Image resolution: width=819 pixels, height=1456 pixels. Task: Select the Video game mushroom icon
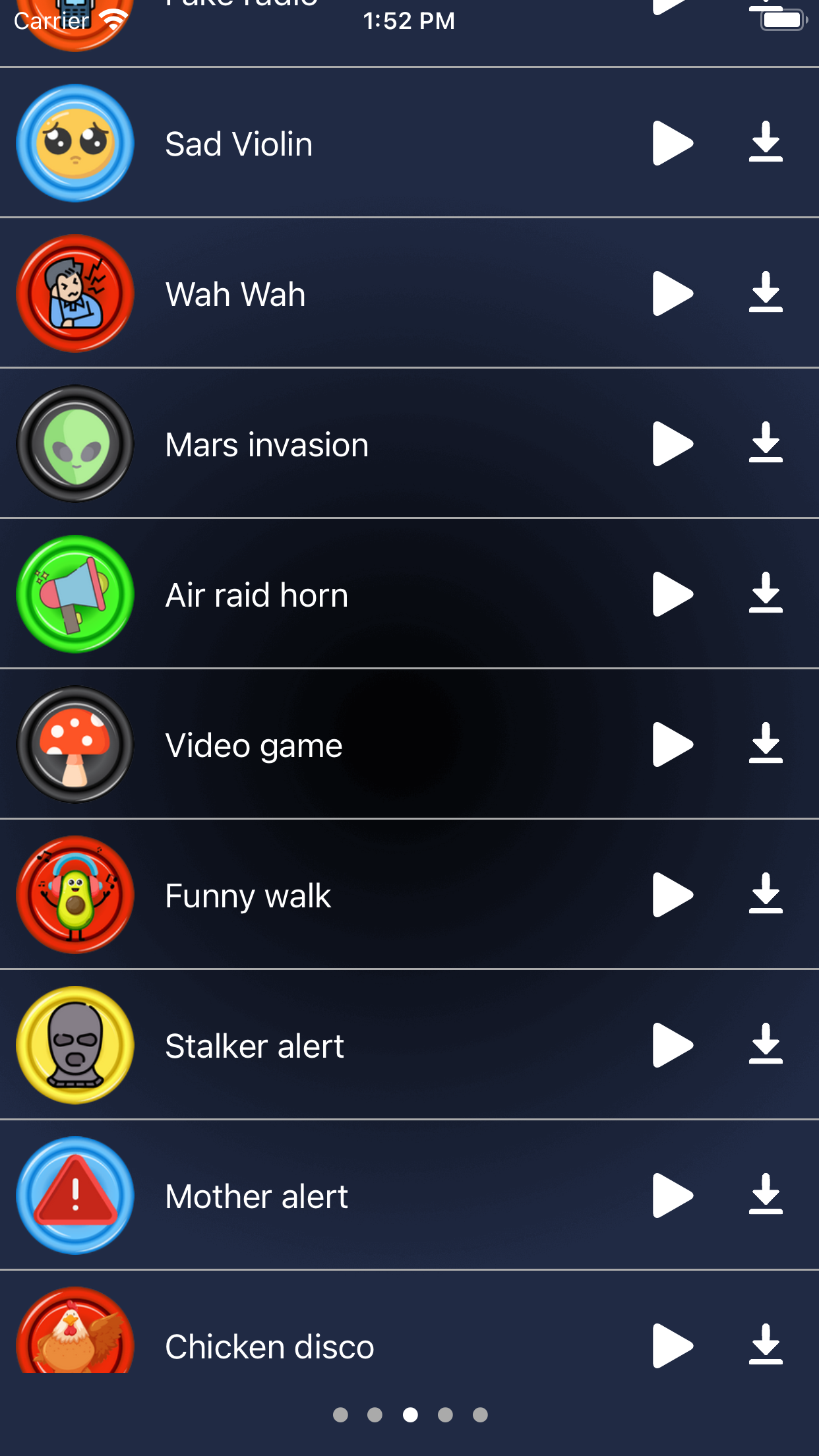(x=75, y=744)
